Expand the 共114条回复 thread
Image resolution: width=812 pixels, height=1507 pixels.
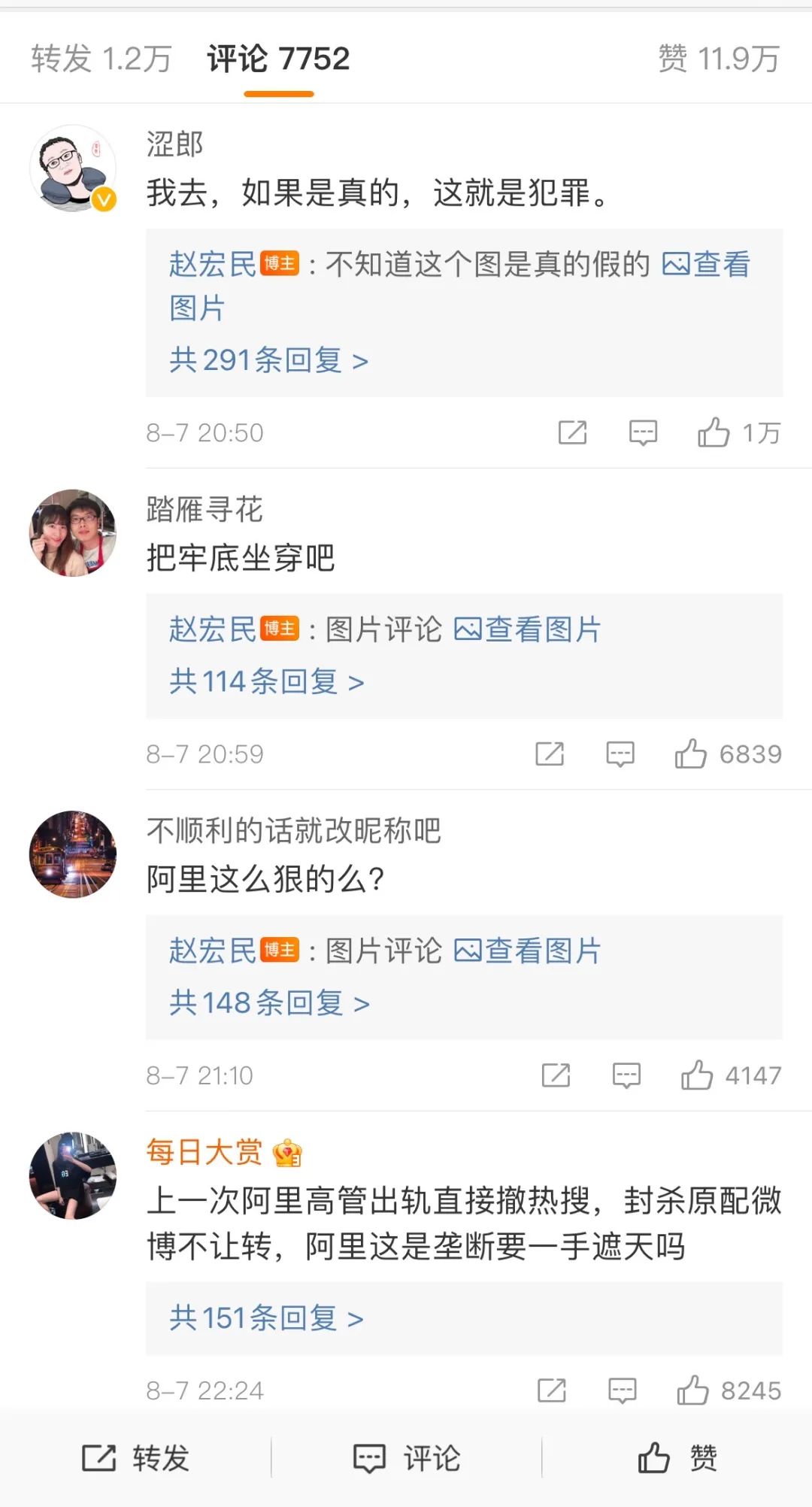point(266,681)
